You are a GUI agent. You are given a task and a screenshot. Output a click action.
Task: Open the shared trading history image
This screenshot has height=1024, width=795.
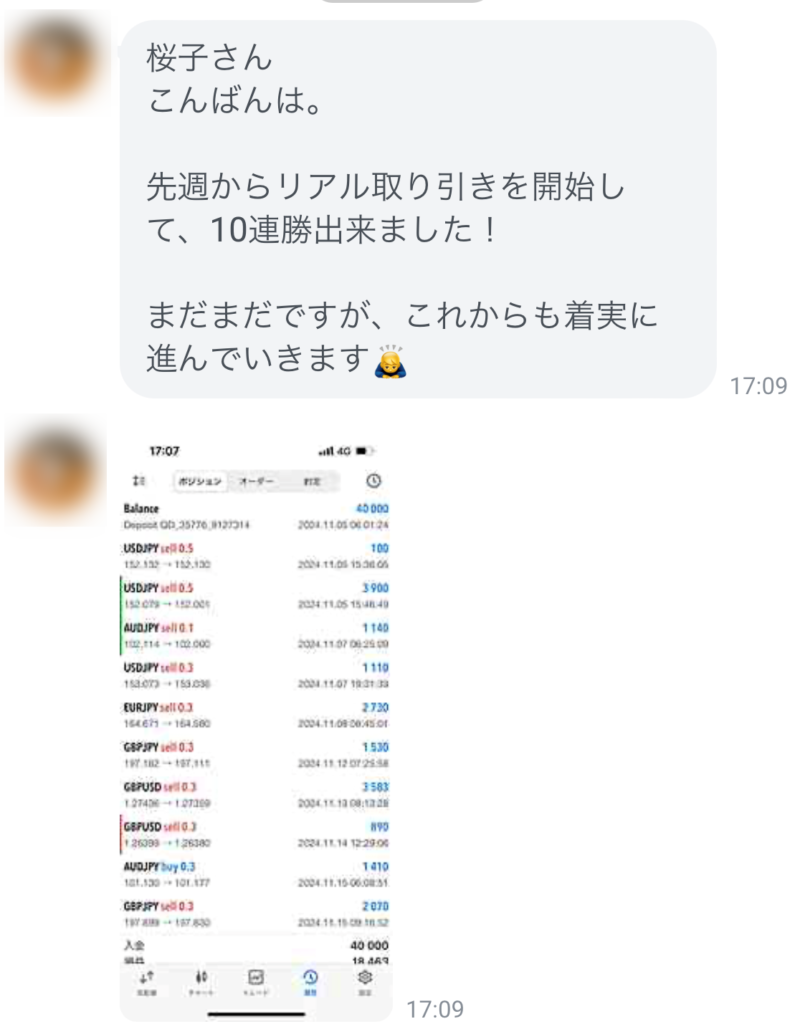pyautogui.click(x=255, y=720)
